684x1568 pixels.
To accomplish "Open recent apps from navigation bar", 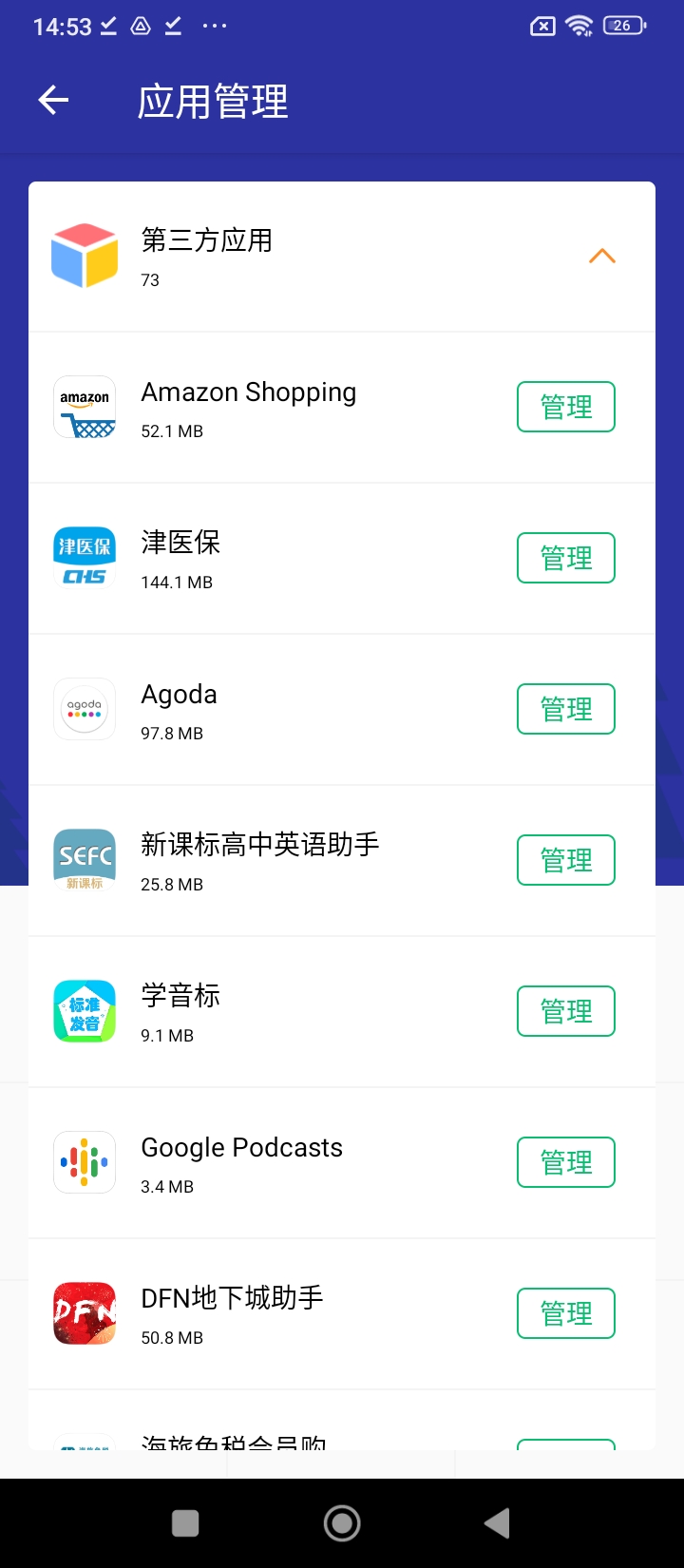I will click(x=185, y=1523).
